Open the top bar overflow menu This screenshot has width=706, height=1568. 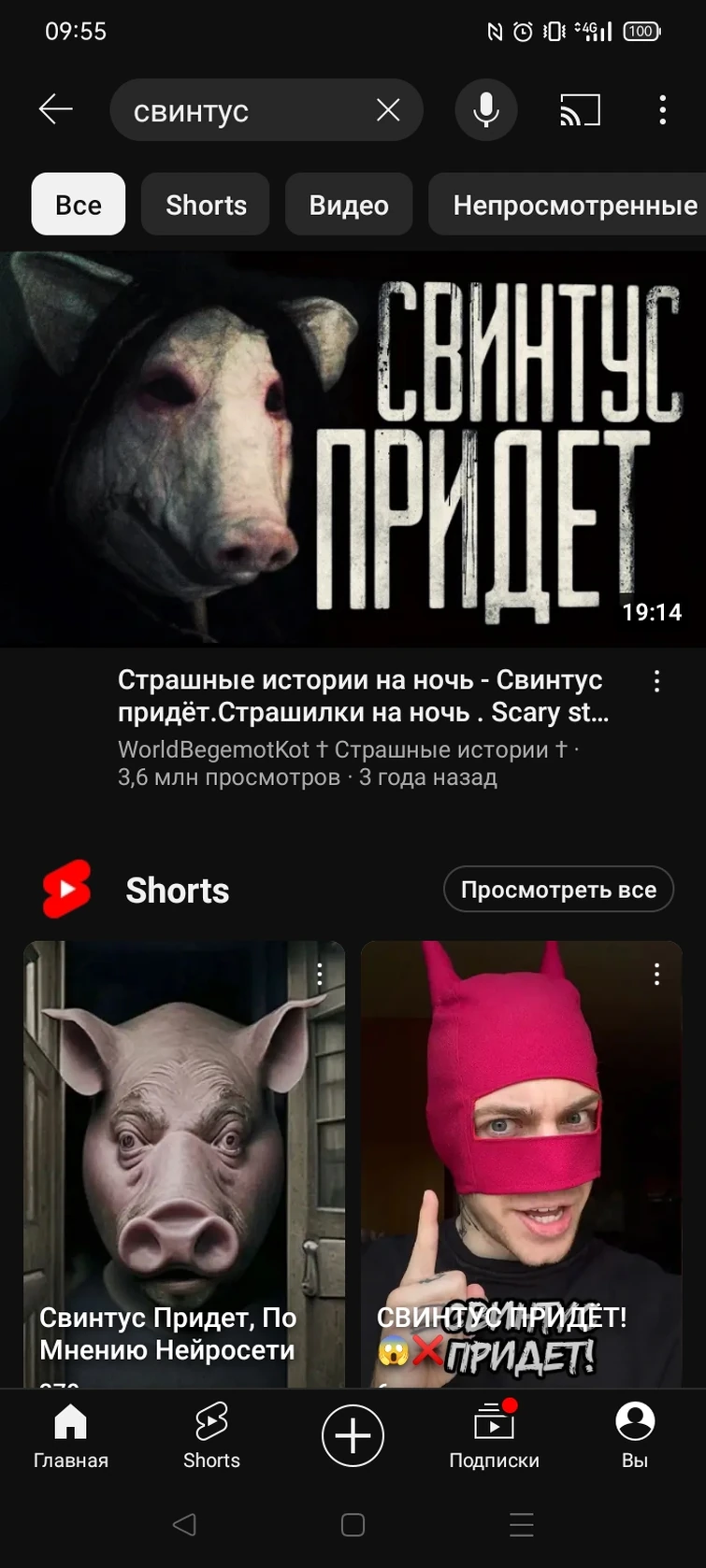662,110
